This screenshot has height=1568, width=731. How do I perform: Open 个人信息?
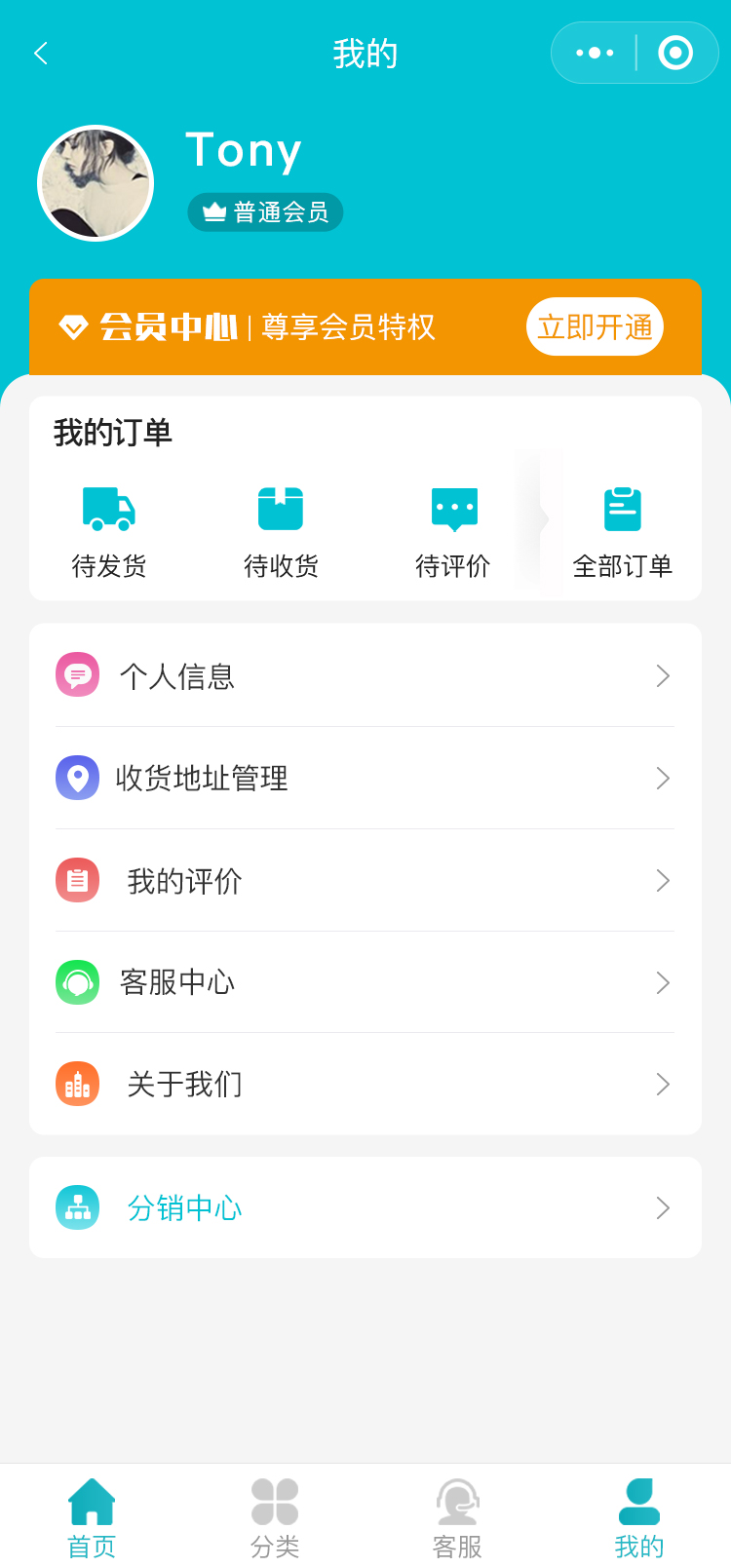click(x=365, y=676)
